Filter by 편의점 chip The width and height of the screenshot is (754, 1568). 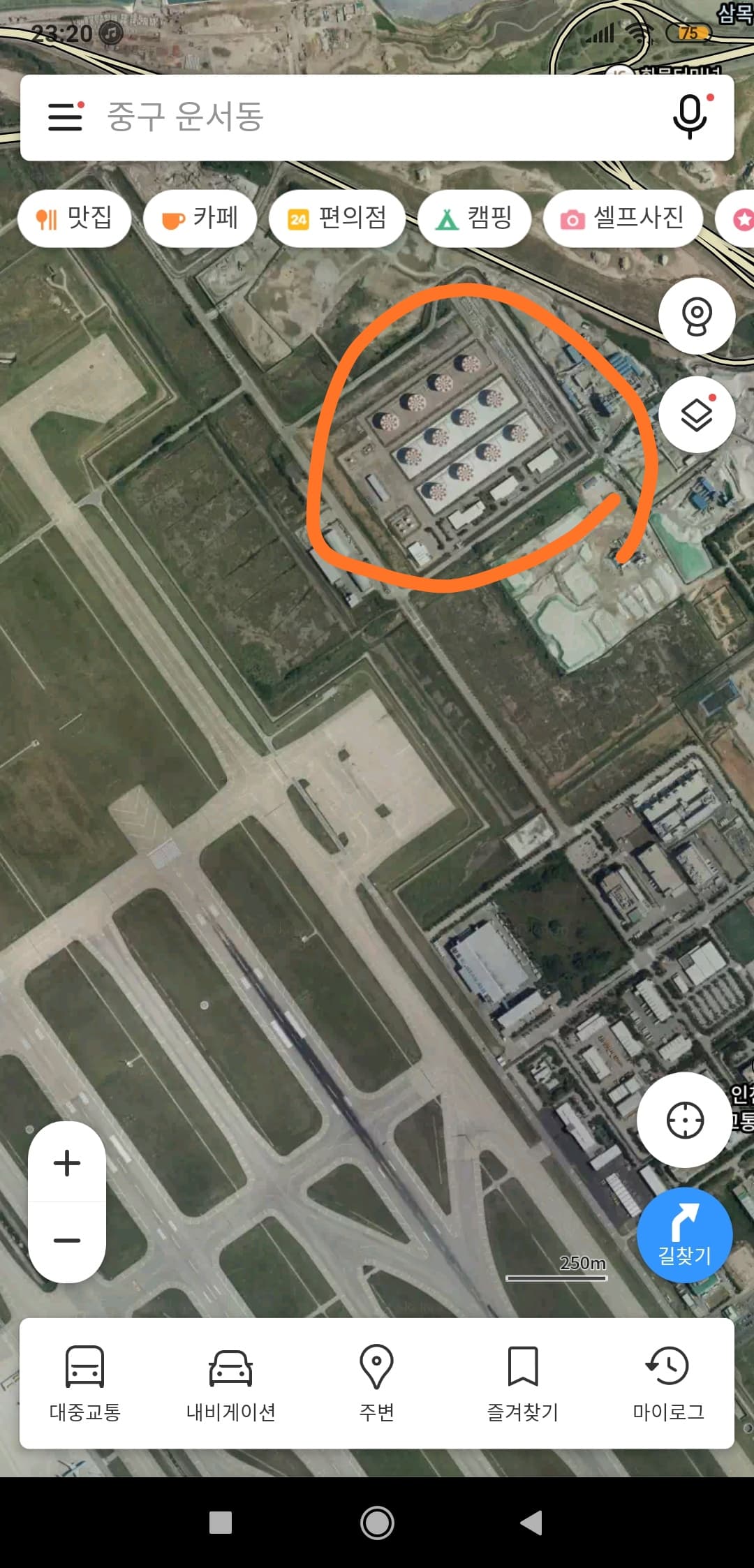coord(337,218)
